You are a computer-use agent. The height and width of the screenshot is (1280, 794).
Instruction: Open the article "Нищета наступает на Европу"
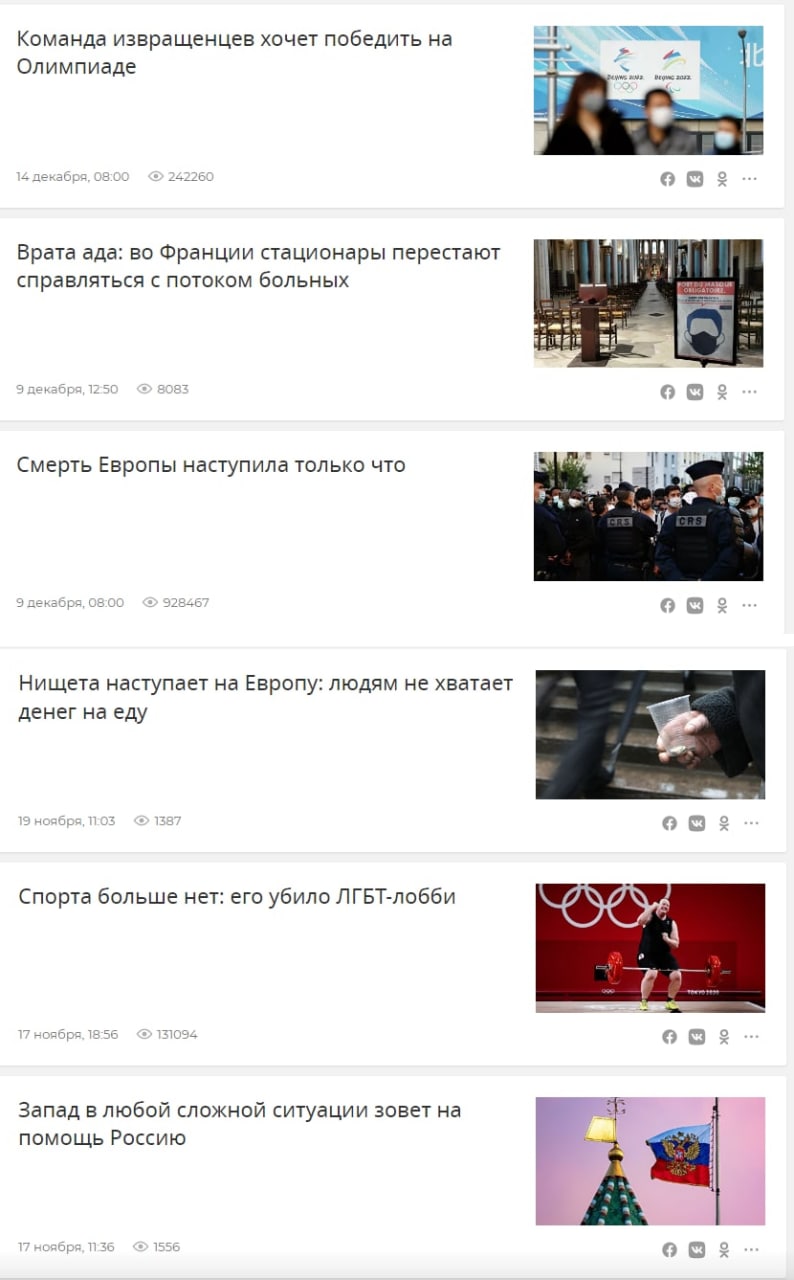click(x=265, y=697)
